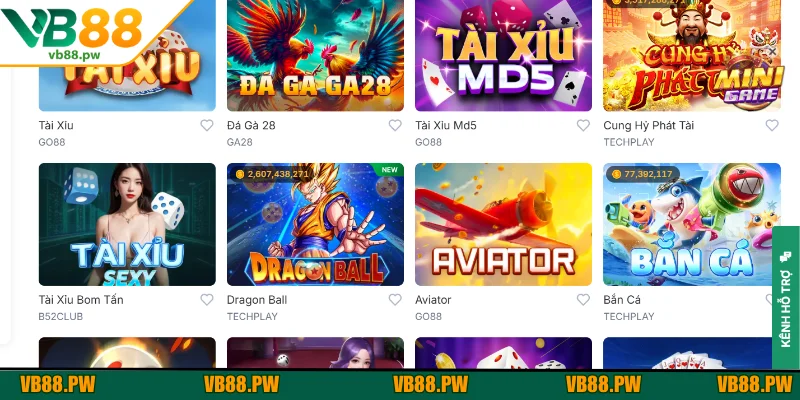Launch the Dragon Ball game tile

click(315, 224)
